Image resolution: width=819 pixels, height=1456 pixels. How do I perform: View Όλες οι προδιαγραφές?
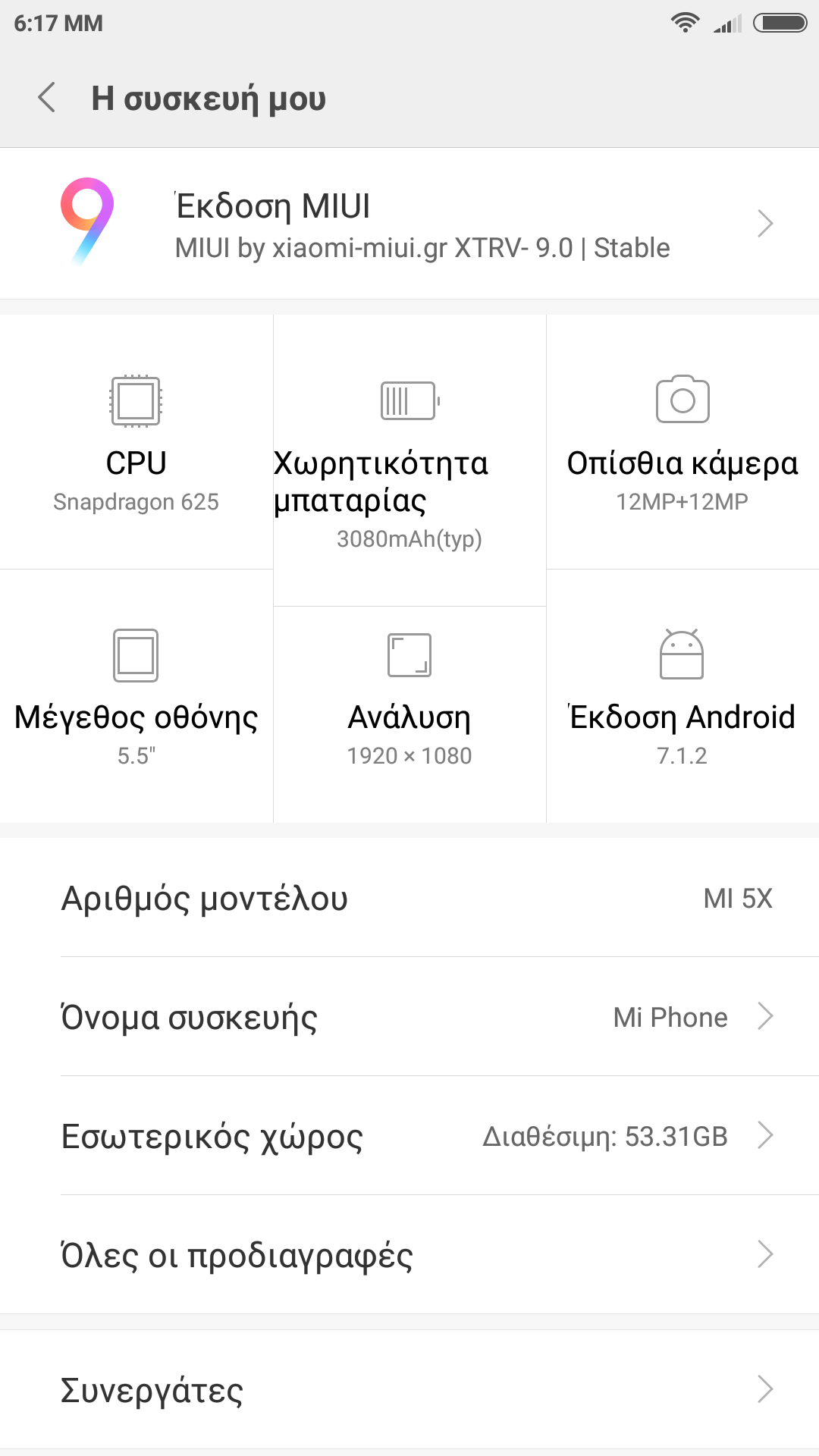[409, 1255]
